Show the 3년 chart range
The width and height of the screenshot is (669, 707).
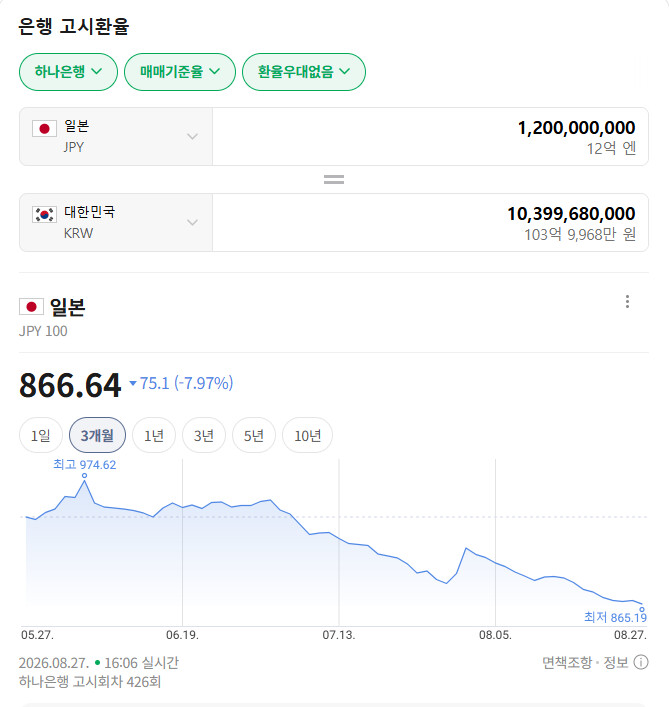[204, 436]
